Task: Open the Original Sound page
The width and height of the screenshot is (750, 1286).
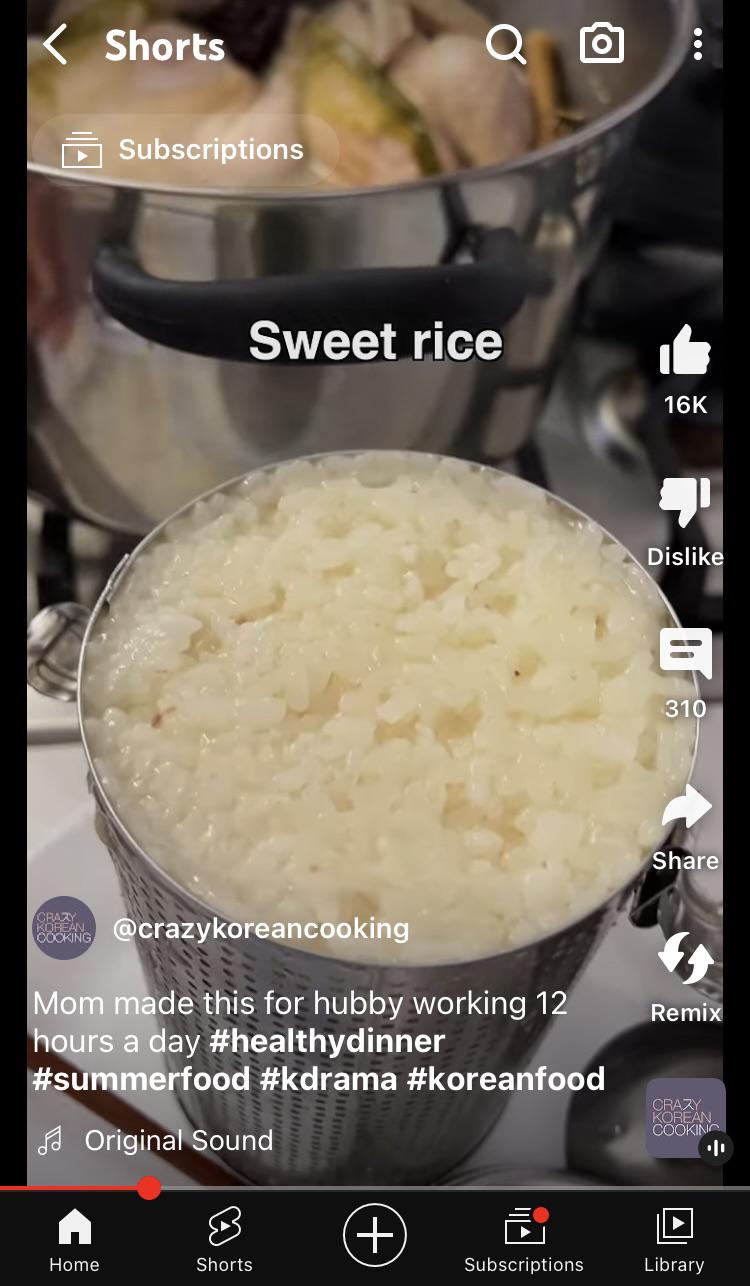Action: pyautogui.click(x=178, y=1141)
